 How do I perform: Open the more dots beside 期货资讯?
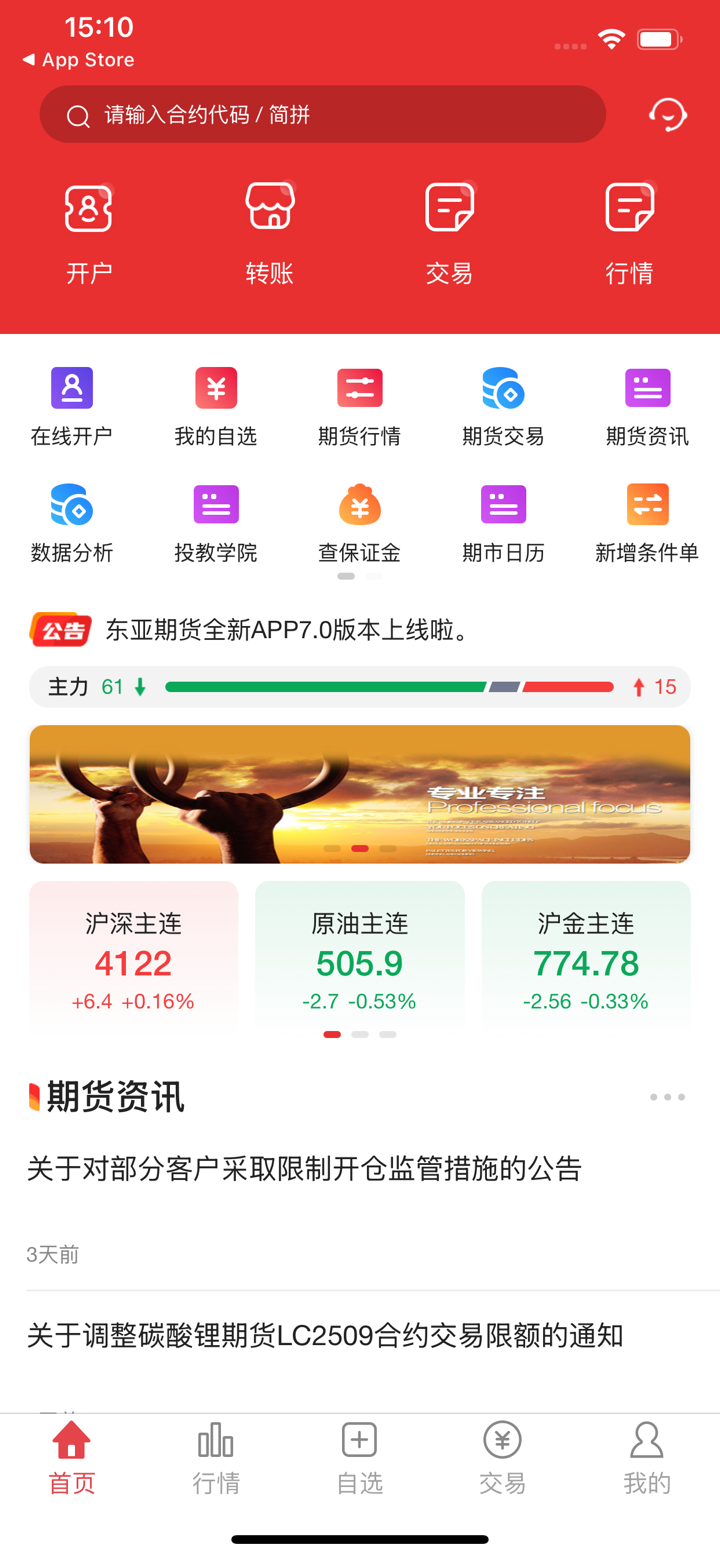tap(667, 1097)
